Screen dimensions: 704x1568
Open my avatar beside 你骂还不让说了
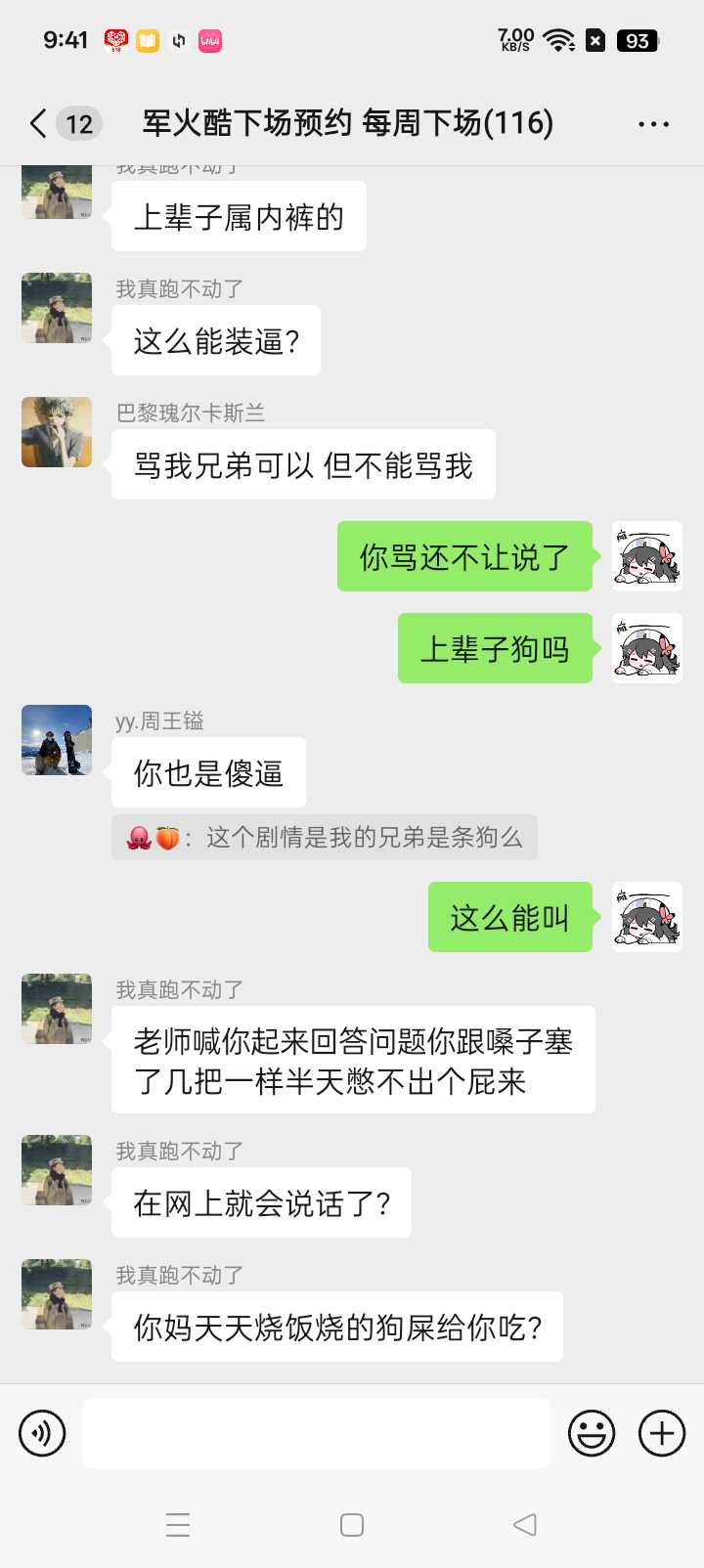click(x=646, y=556)
